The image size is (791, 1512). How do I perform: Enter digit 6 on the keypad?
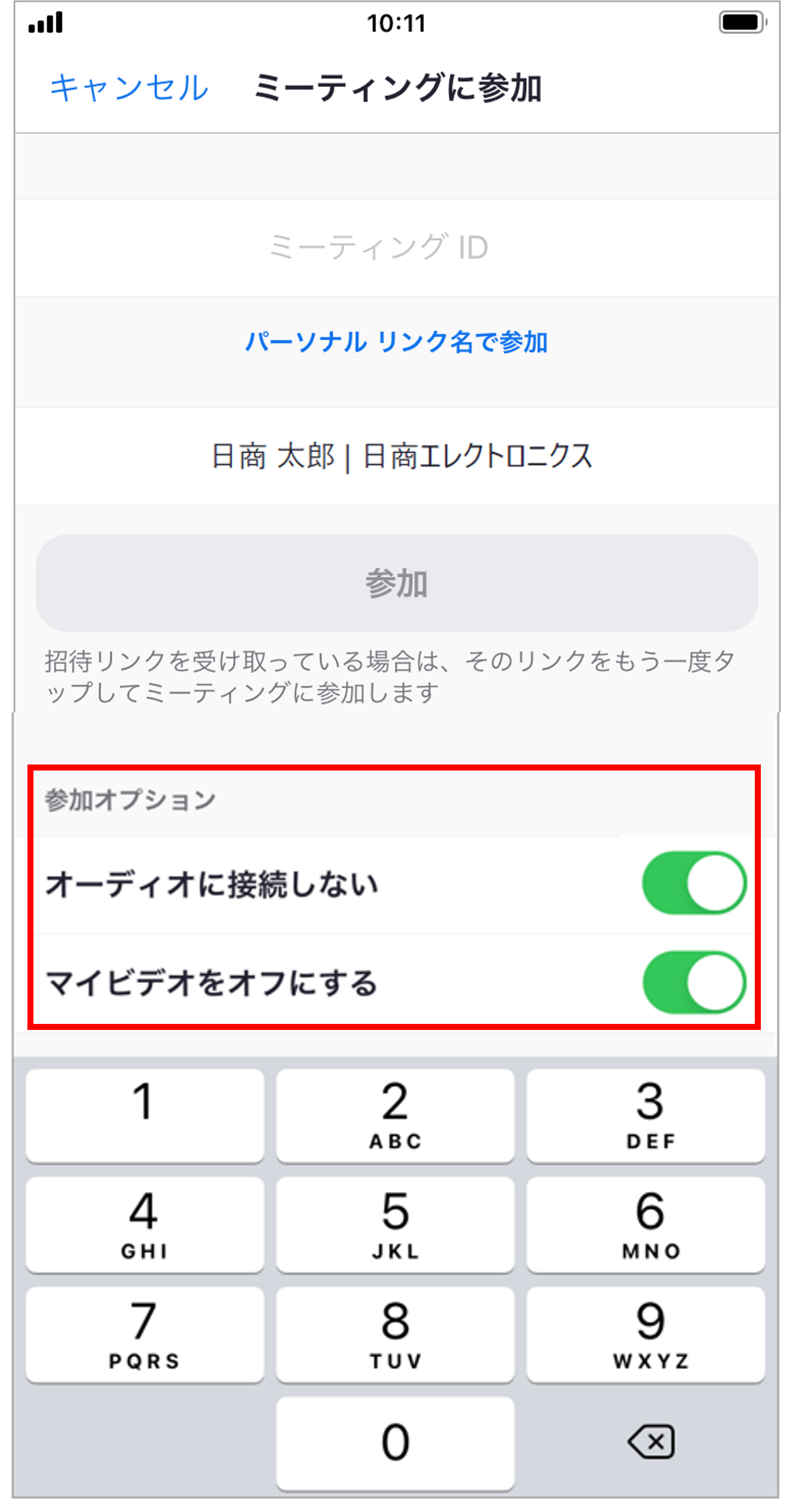click(x=646, y=1225)
